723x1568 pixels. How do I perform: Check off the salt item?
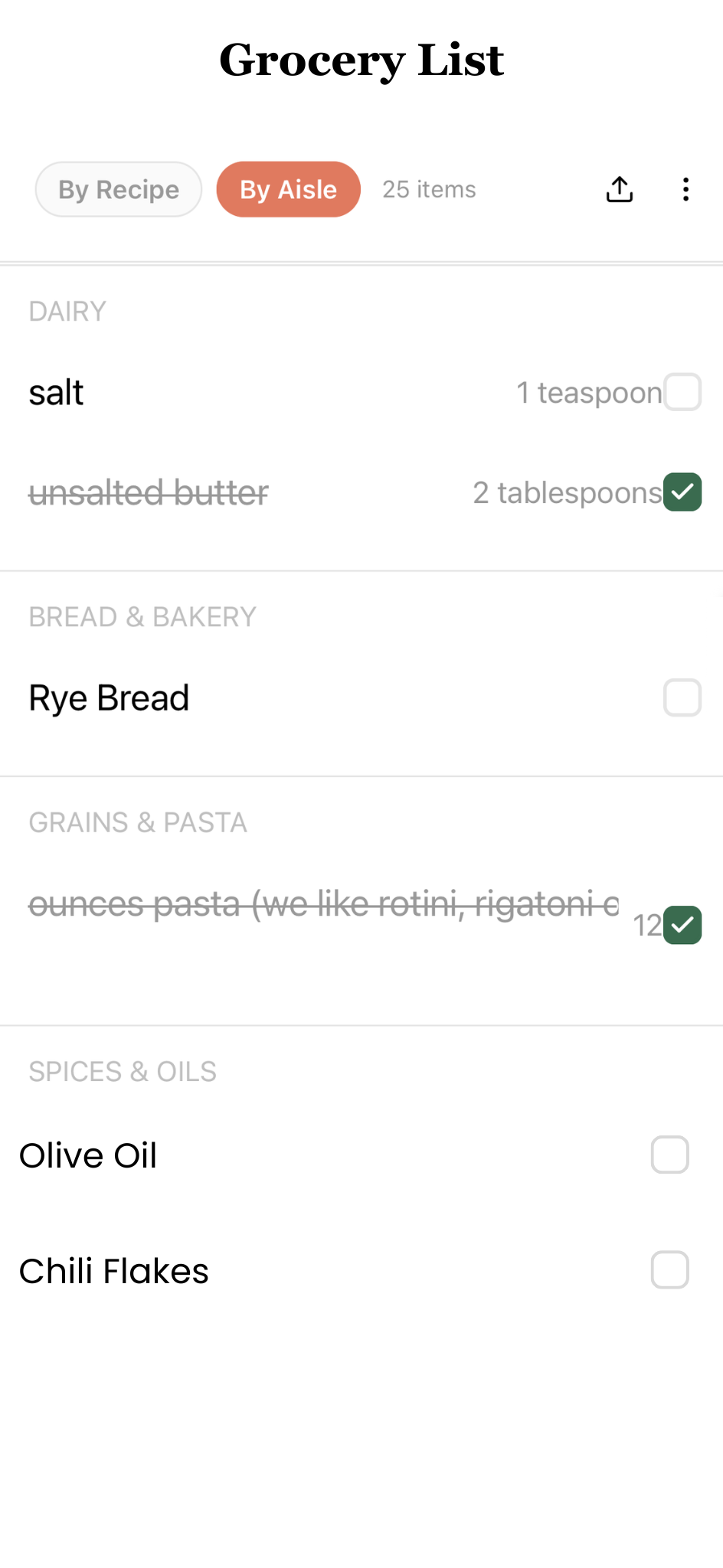tap(682, 391)
